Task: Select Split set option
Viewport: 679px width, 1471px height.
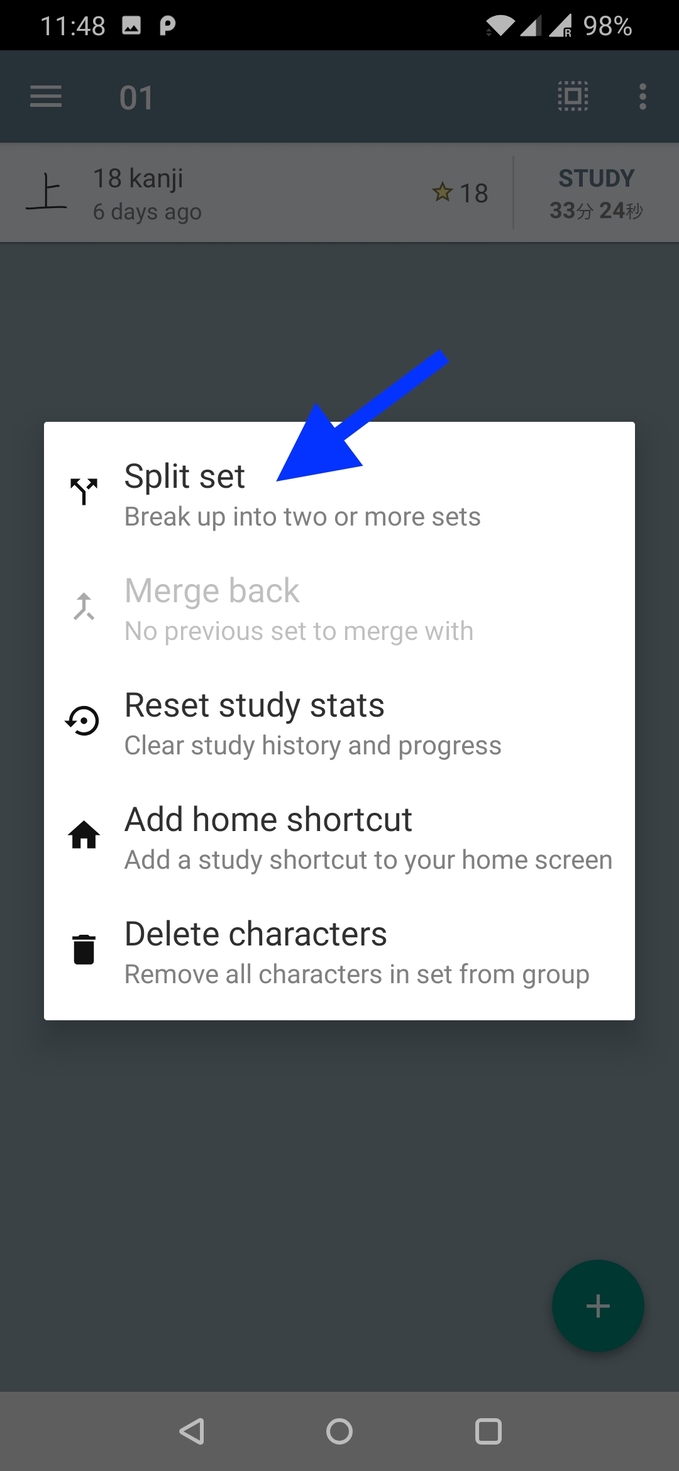Action: (x=339, y=495)
